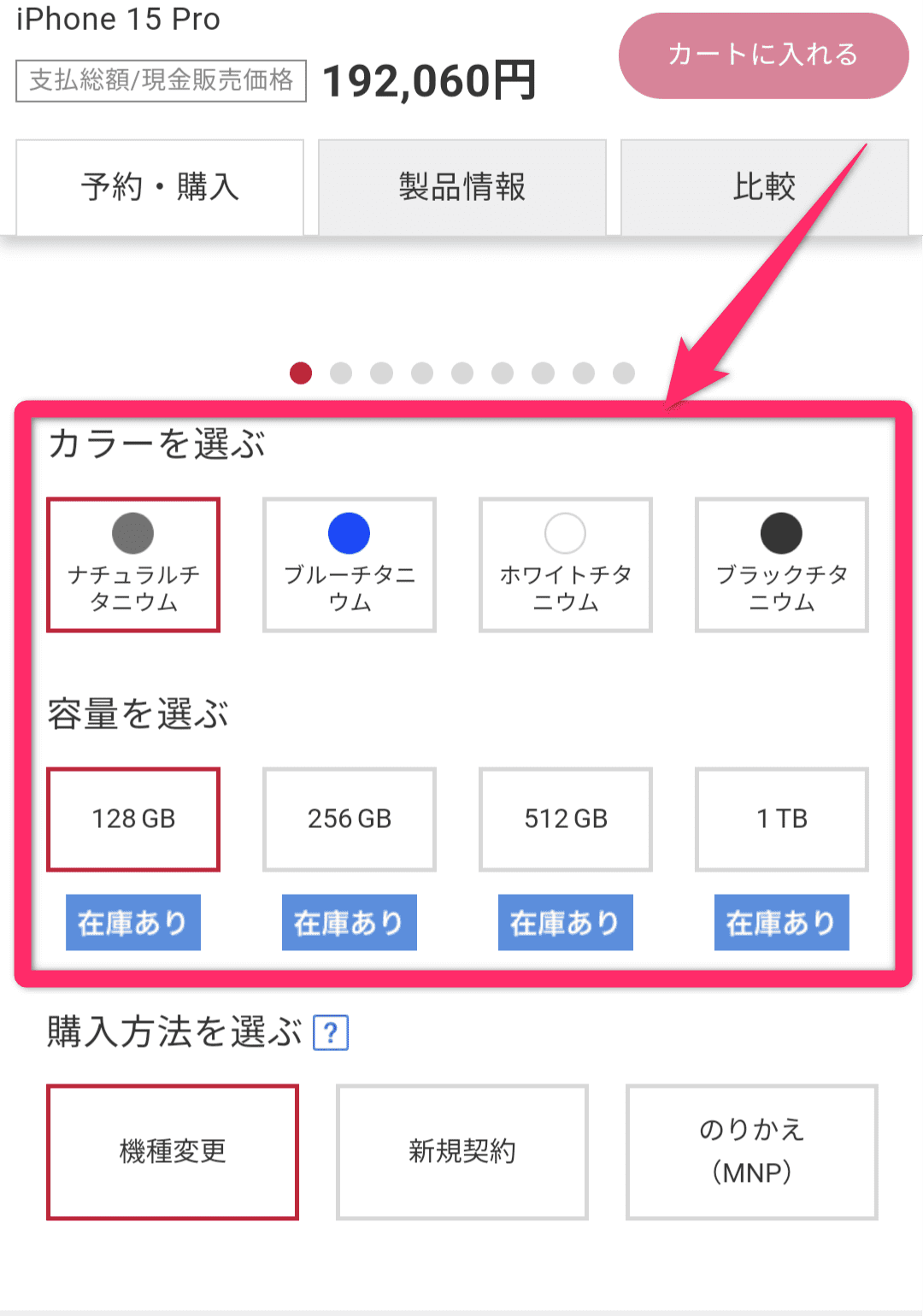Select the ブルーチタニウム color option

click(x=349, y=564)
